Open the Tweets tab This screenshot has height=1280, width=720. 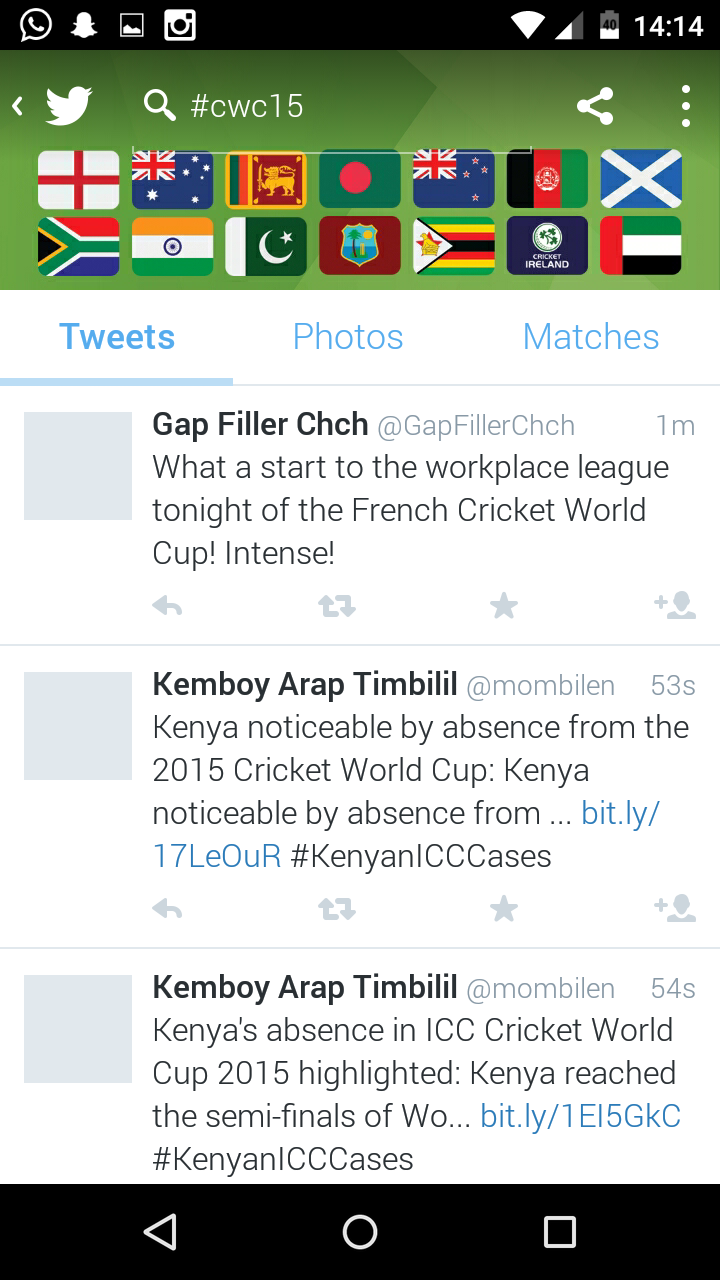(117, 337)
